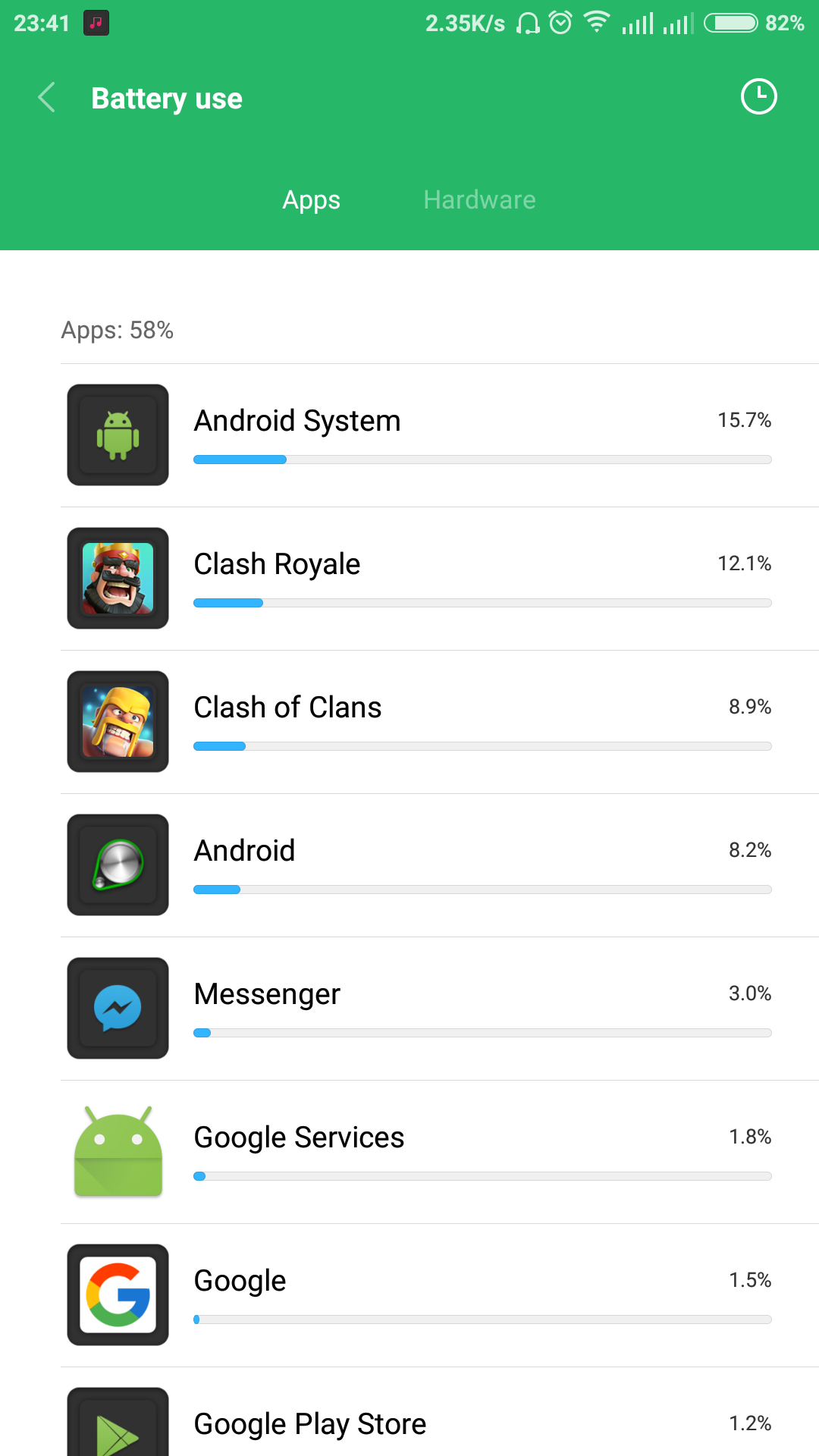The width and height of the screenshot is (819, 1456).
Task: Show Messenger battery details
Action: [440, 1009]
